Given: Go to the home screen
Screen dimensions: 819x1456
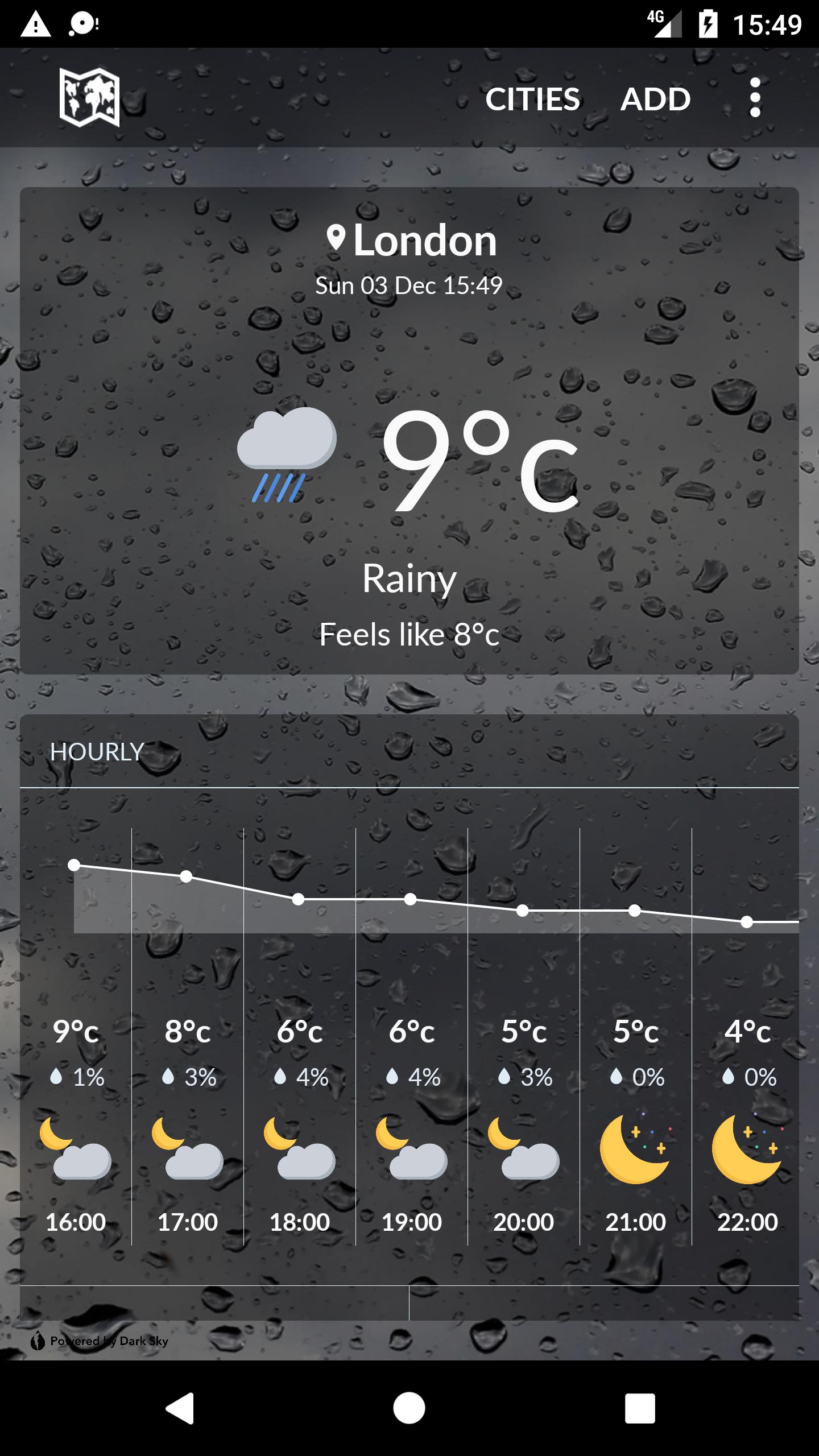Looking at the screenshot, I should 409,1408.
